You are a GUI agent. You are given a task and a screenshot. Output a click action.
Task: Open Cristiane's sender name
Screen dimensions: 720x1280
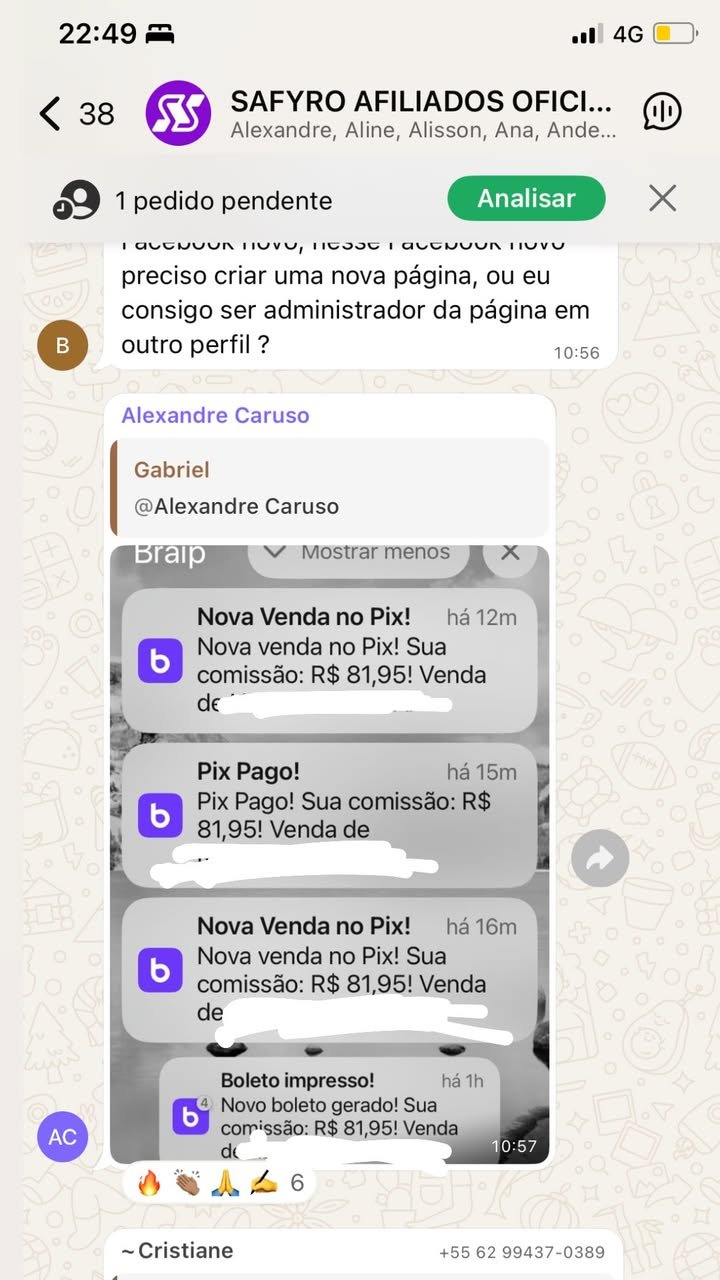pyautogui.click(x=178, y=1251)
